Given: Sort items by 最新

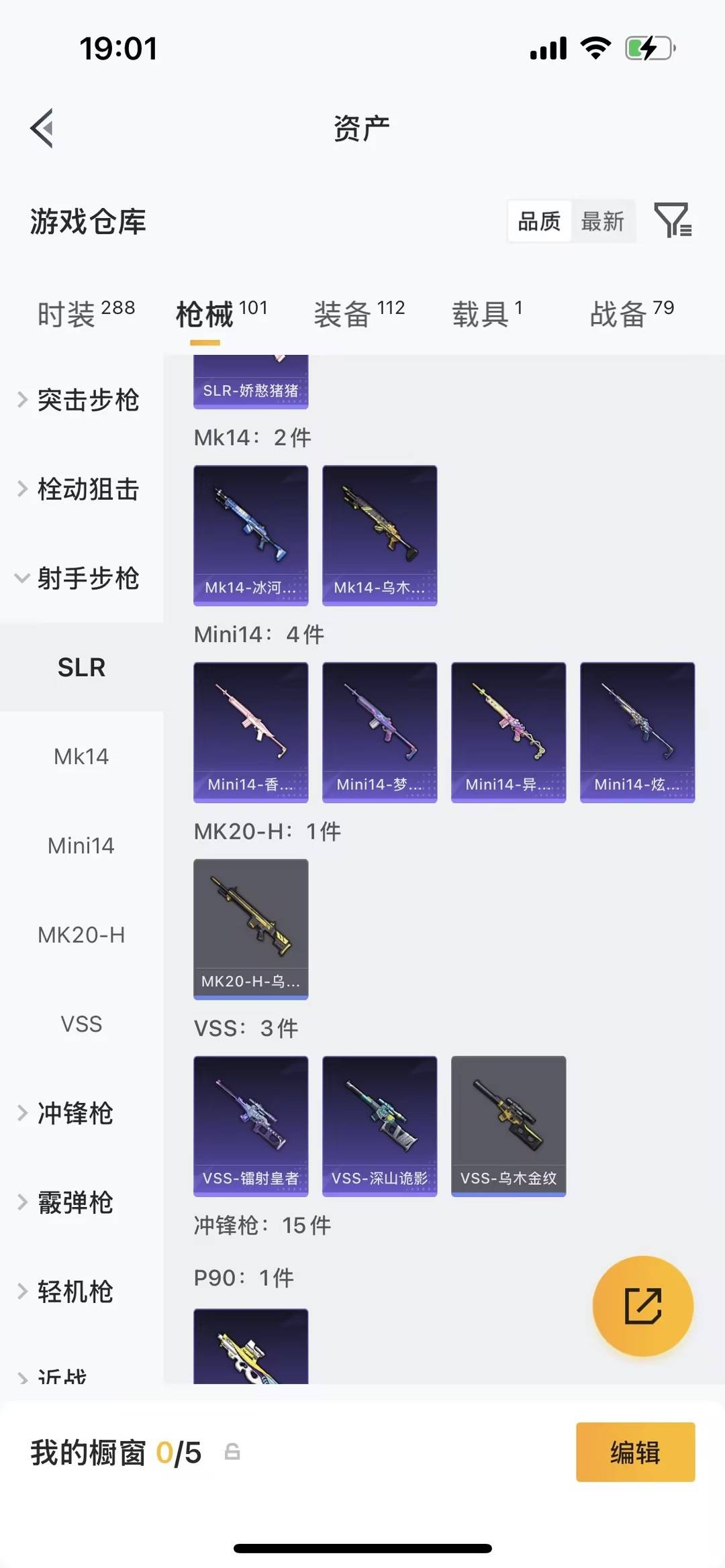Looking at the screenshot, I should coord(602,221).
